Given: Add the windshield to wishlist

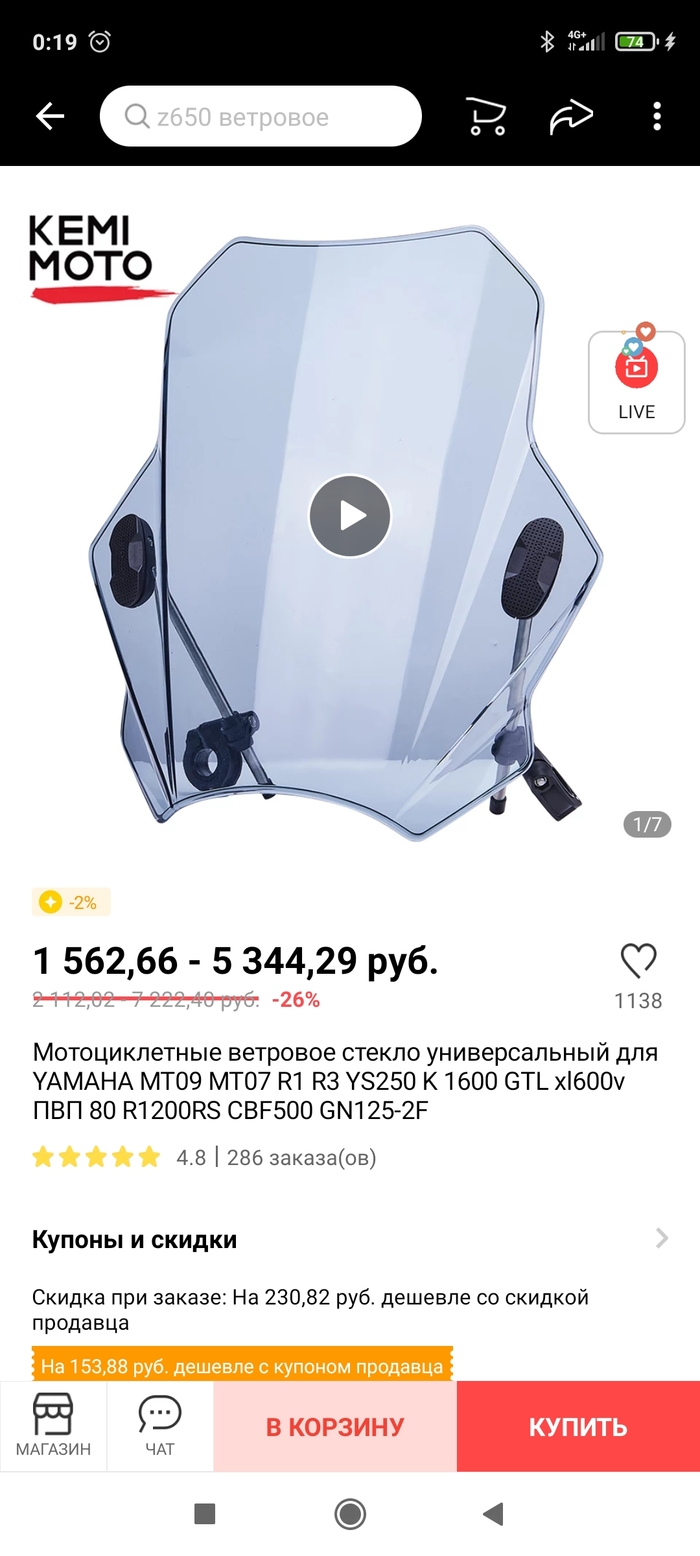Looking at the screenshot, I should (x=638, y=962).
